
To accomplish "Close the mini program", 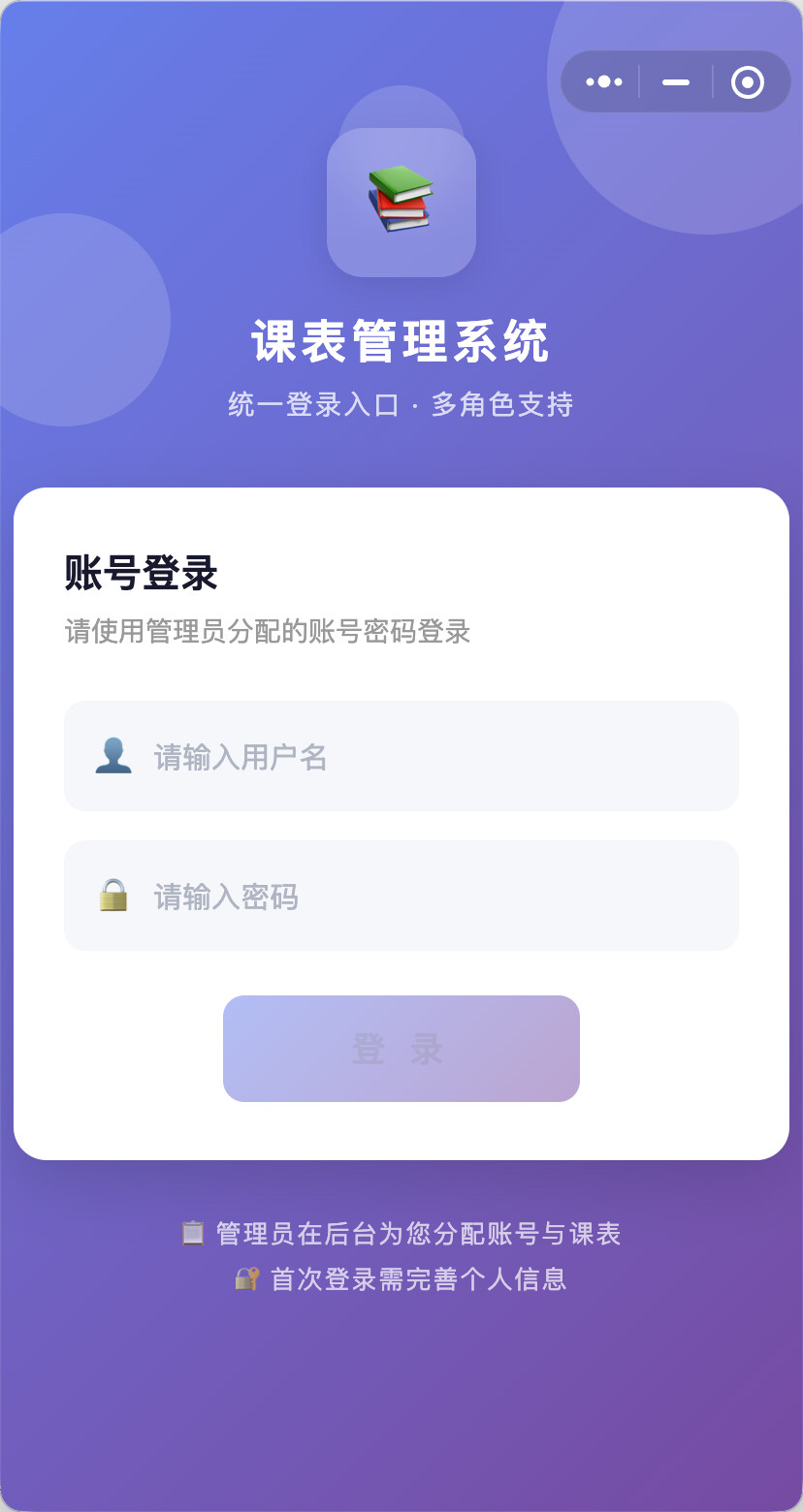I will pos(748,82).
